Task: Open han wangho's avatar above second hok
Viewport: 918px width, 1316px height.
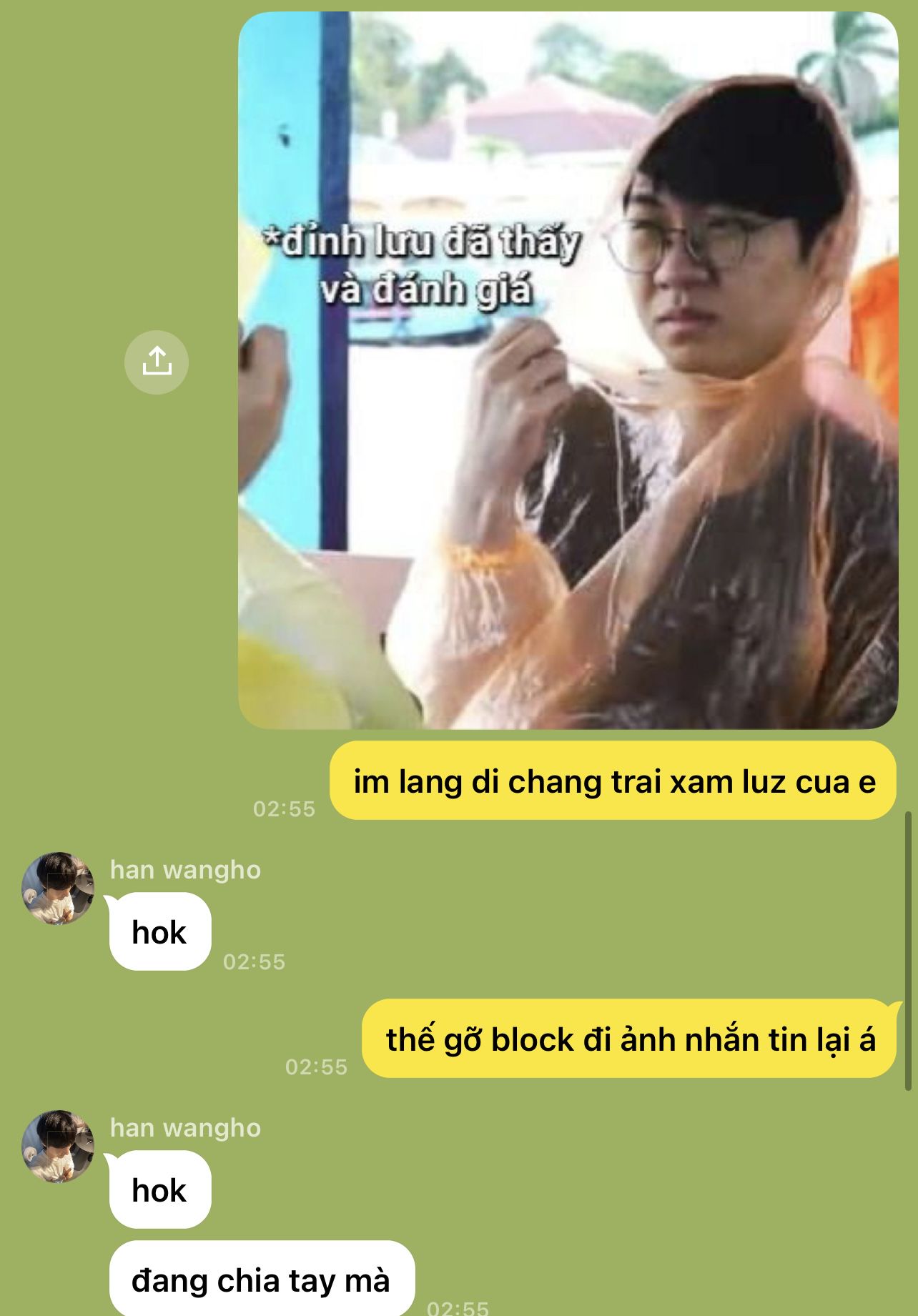Action: tap(58, 1146)
